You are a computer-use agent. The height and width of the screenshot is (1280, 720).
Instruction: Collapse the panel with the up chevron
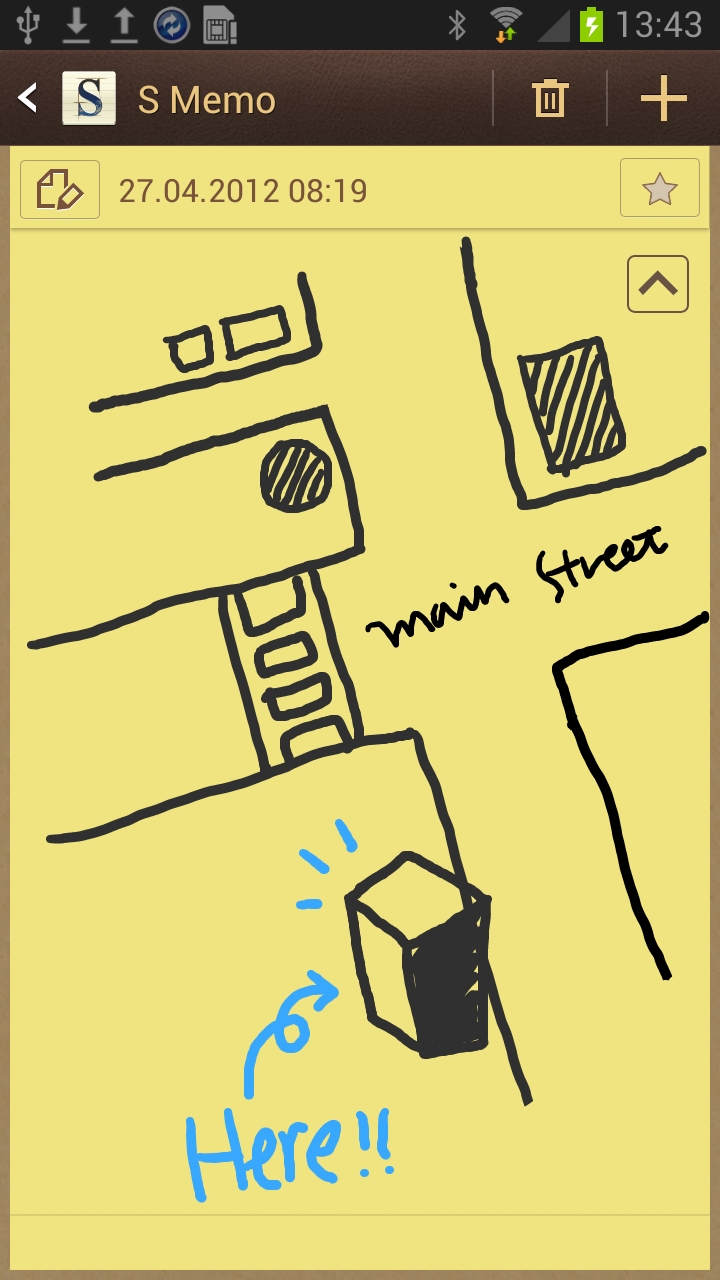pos(658,284)
